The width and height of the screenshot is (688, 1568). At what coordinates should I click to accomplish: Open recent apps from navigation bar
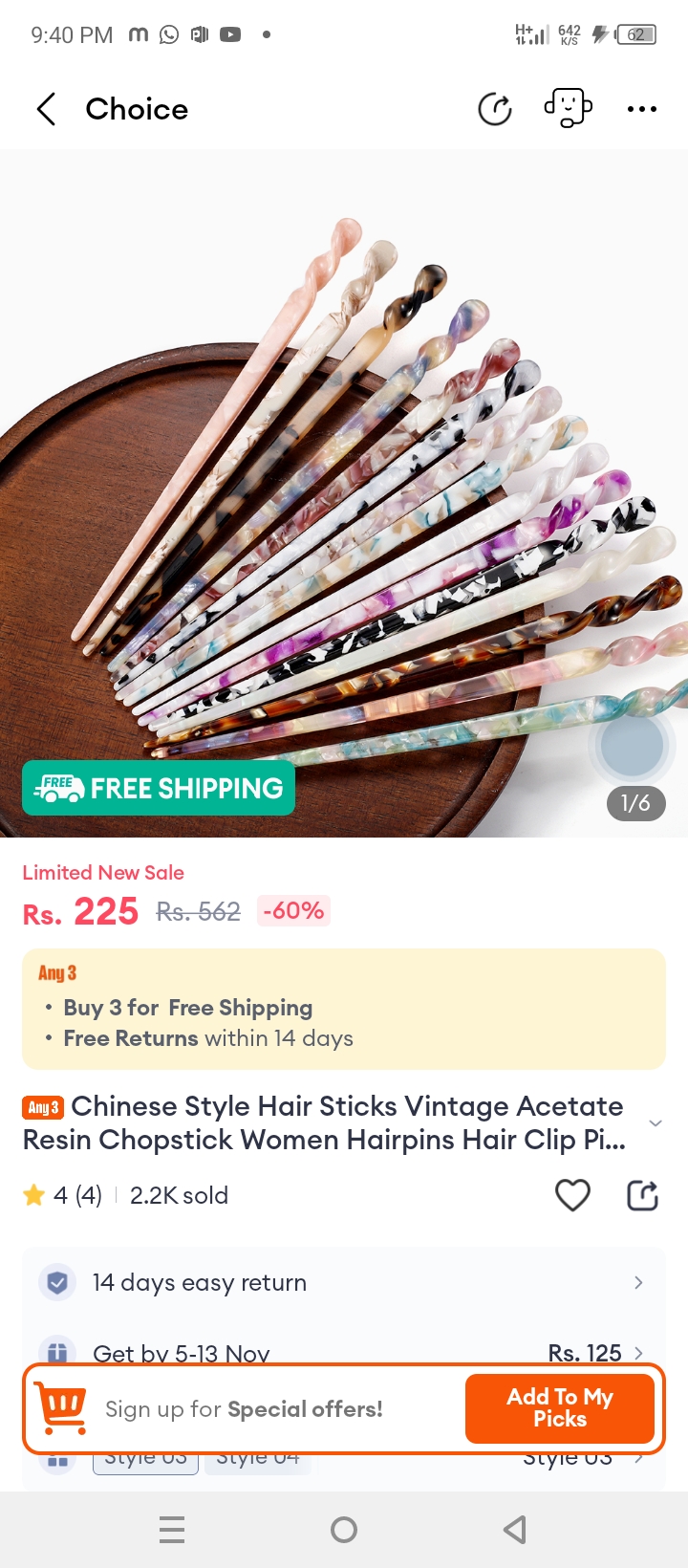coord(172,1530)
